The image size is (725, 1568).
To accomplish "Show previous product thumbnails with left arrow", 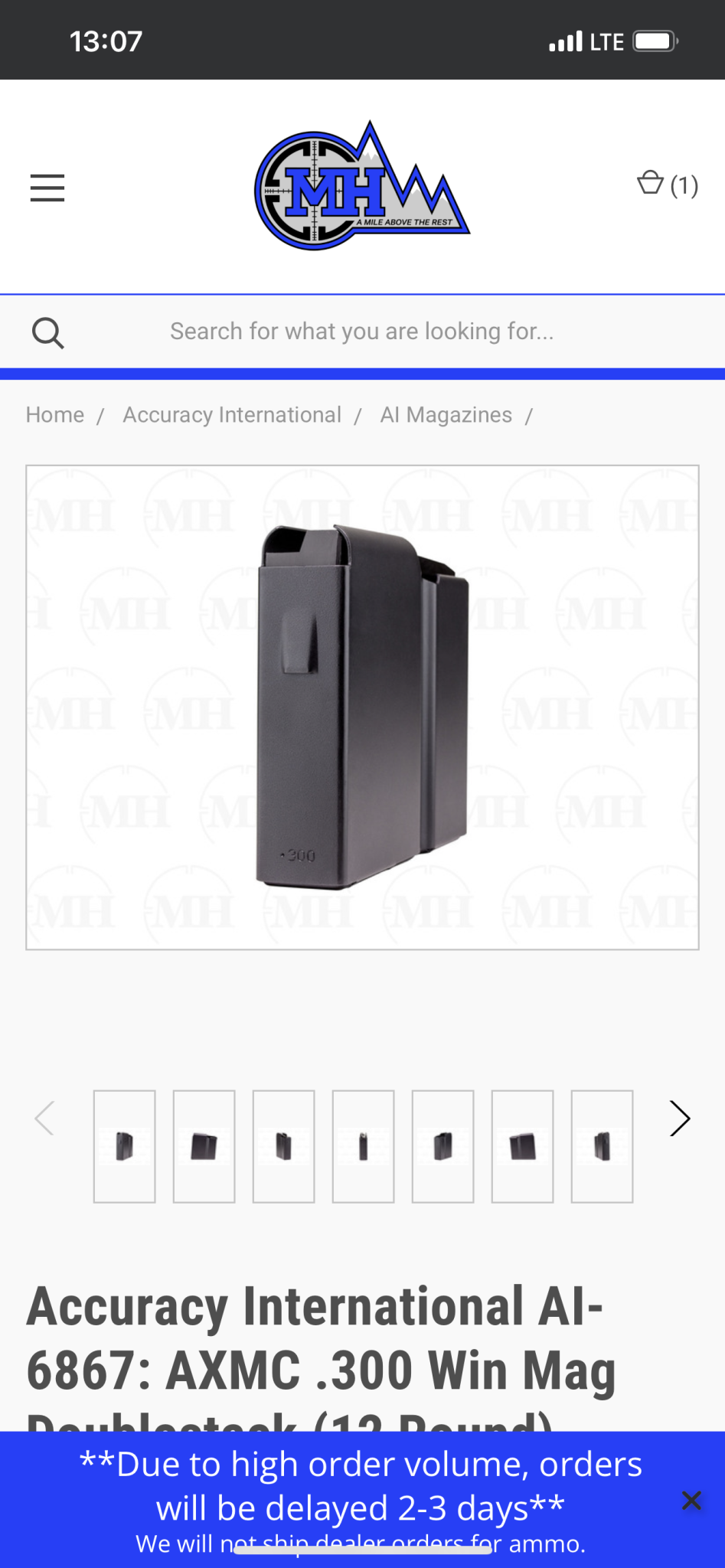I will (45, 1119).
